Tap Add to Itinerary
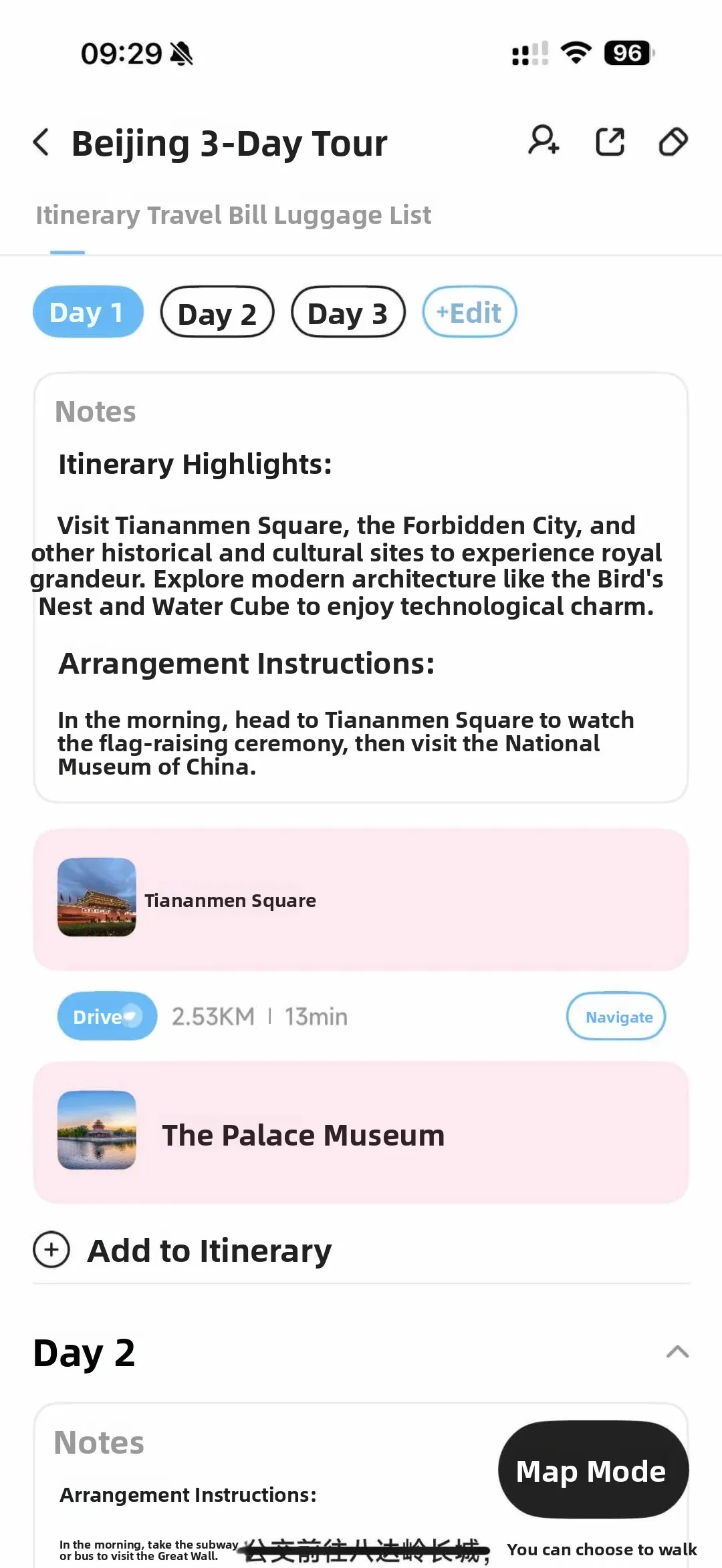This screenshot has height=1568, width=722. coord(183,1250)
